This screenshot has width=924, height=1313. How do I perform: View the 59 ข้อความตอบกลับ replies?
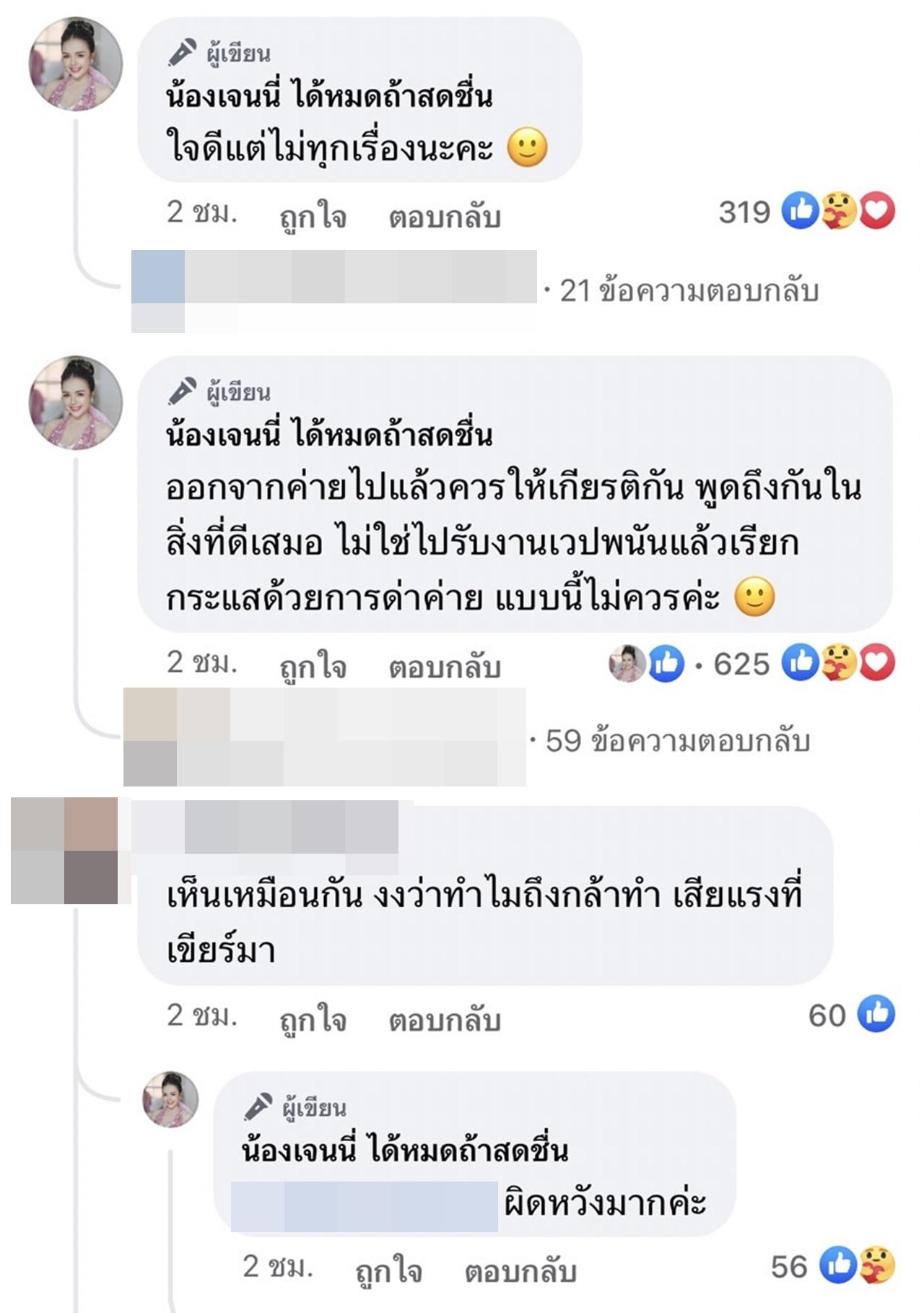[677, 741]
